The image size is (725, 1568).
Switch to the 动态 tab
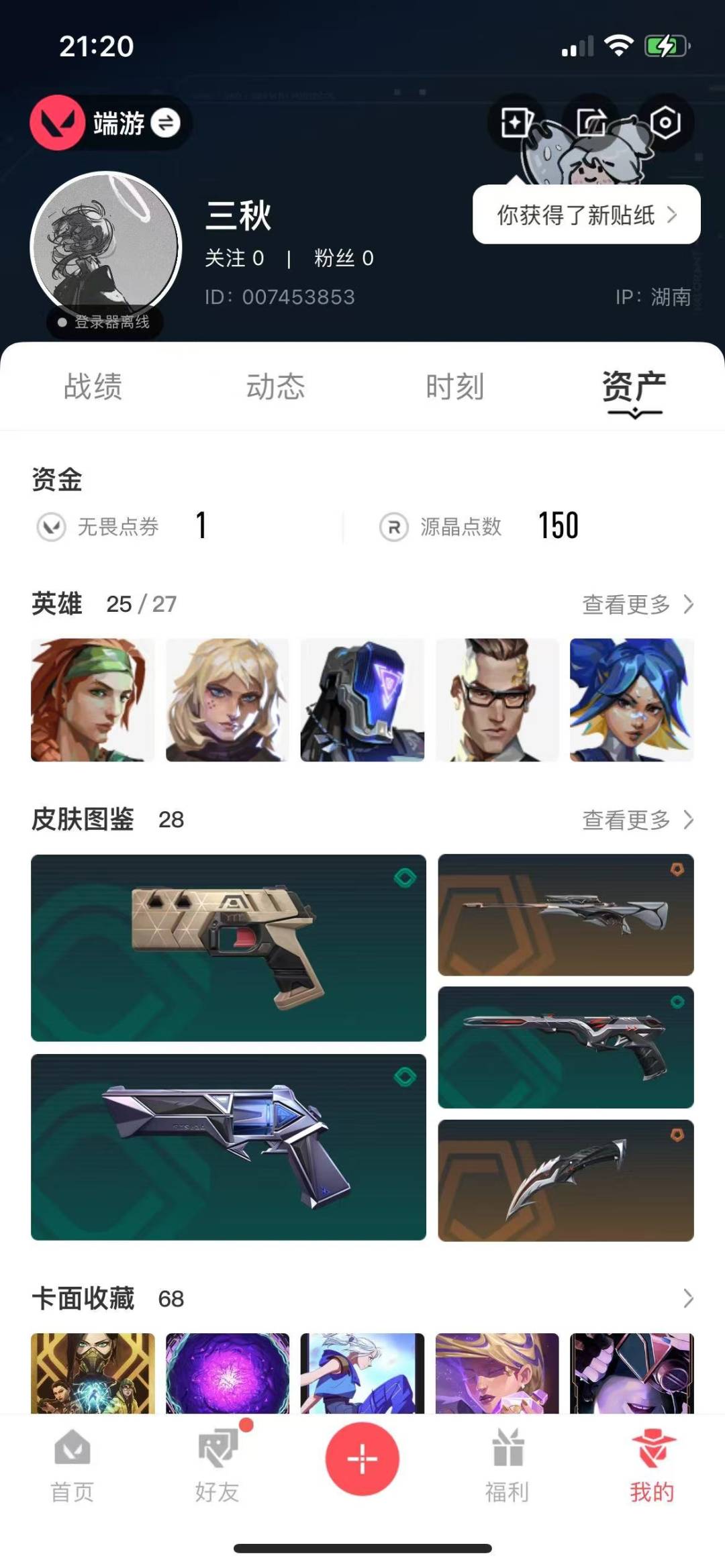tap(275, 386)
